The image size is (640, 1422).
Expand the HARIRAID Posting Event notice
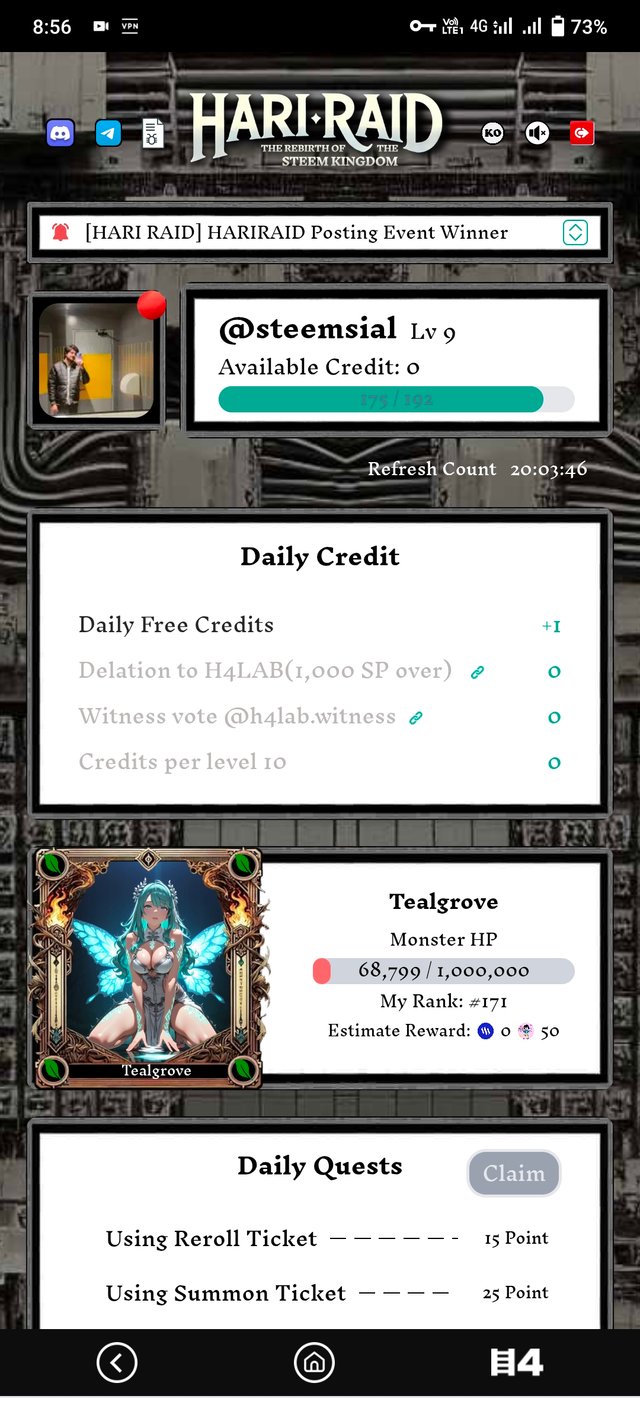pyautogui.click(x=574, y=233)
